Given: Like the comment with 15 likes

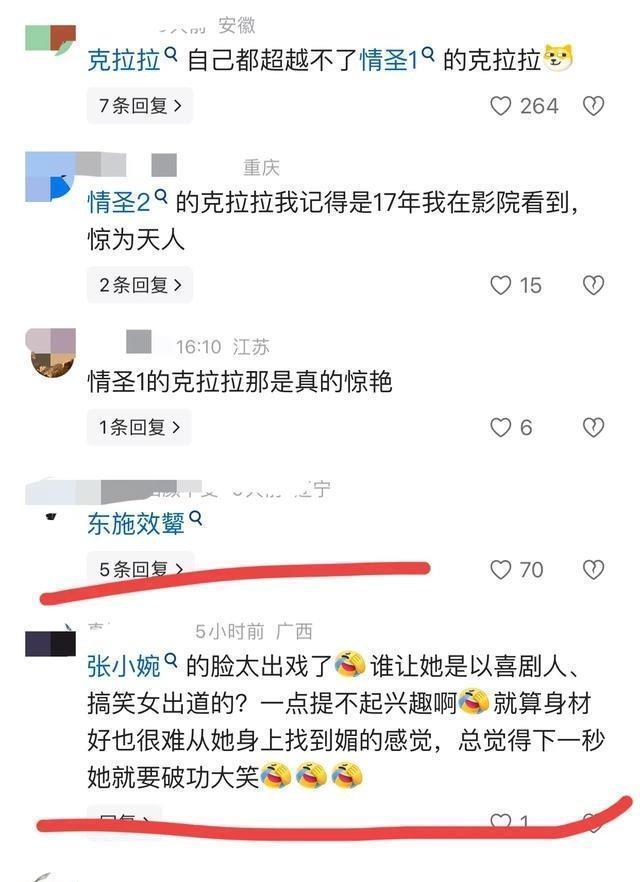Looking at the screenshot, I should pyautogui.click(x=501, y=286).
